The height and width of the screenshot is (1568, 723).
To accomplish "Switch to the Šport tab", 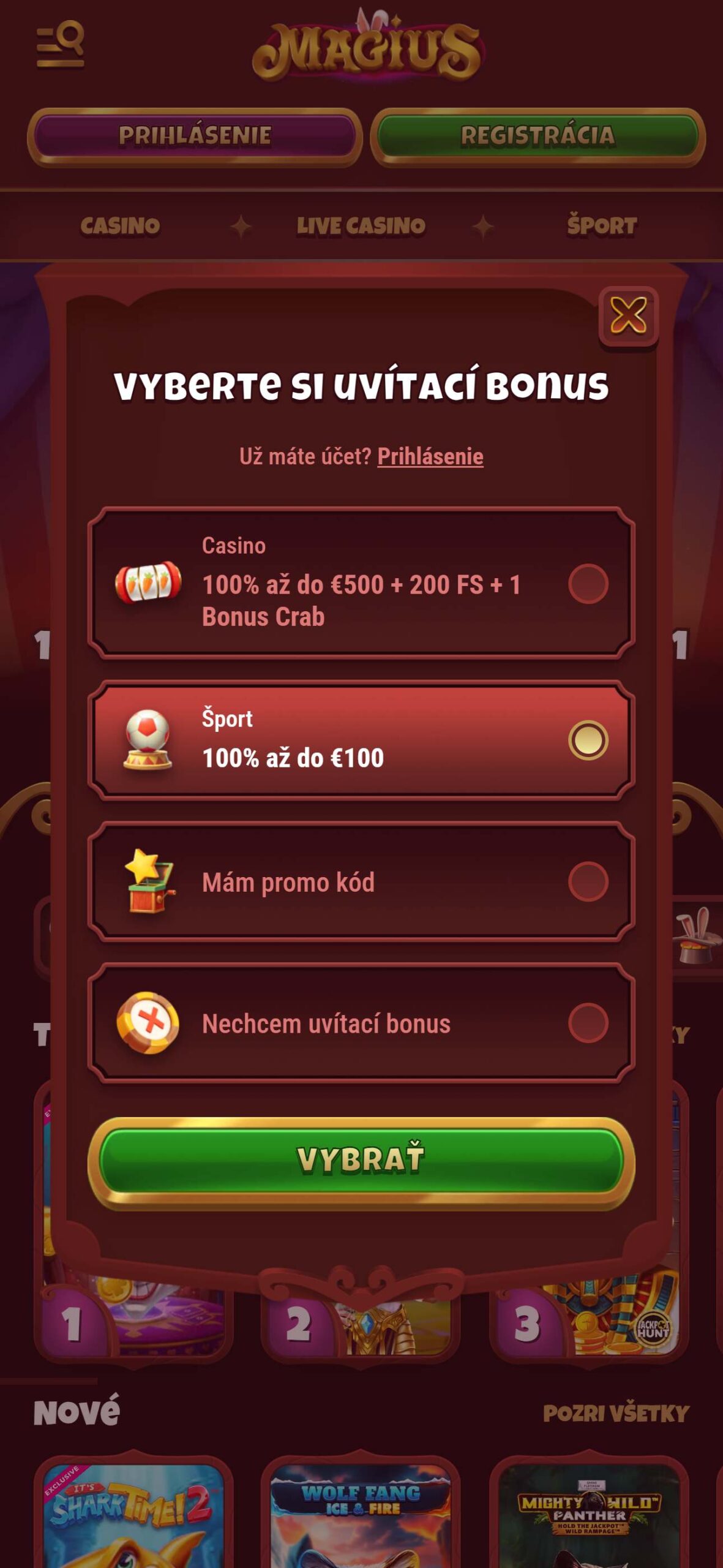I will (601, 226).
